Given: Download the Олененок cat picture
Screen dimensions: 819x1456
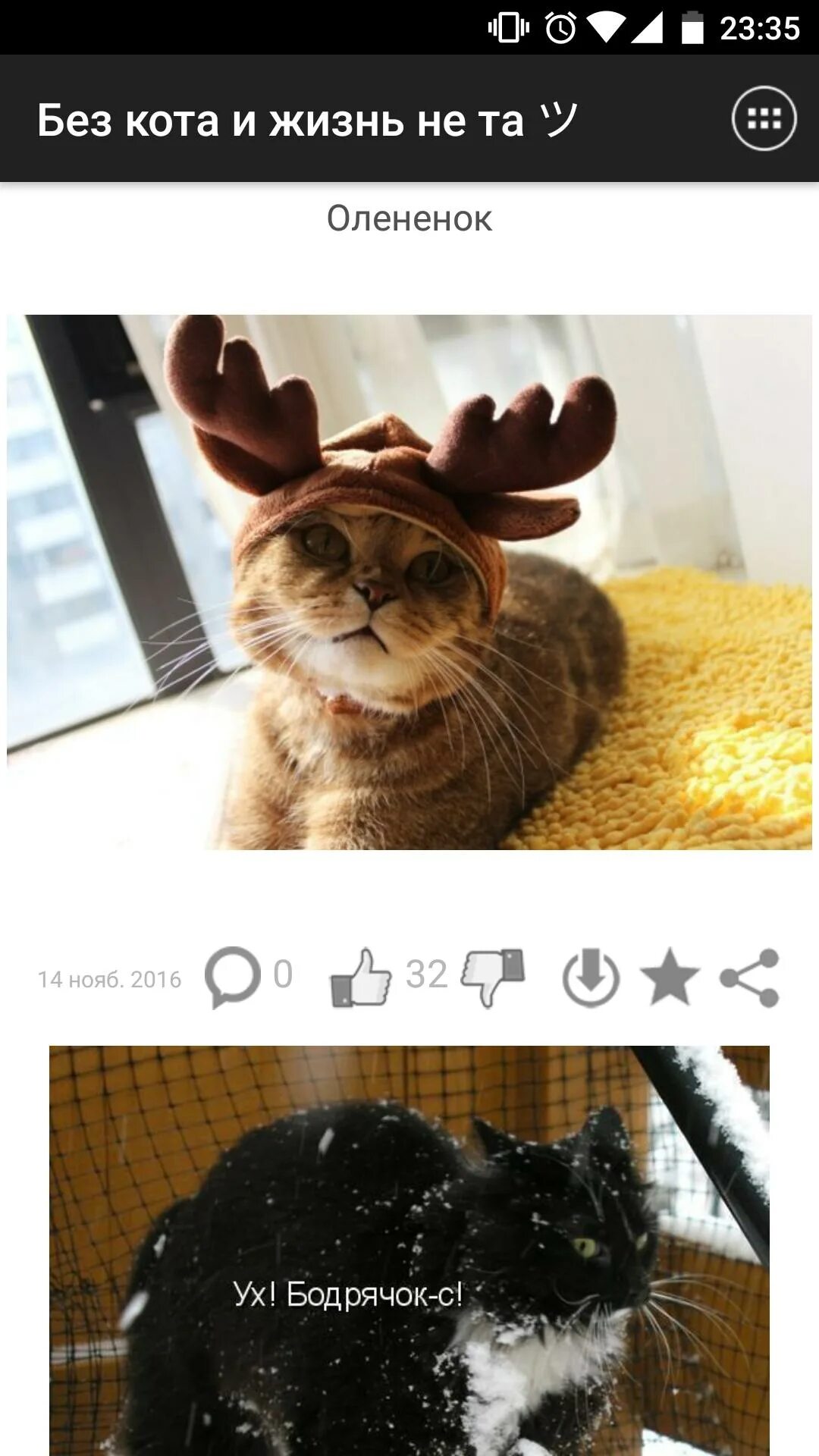Looking at the screenshot, I should pyautogui.click(x=591, y=977).
